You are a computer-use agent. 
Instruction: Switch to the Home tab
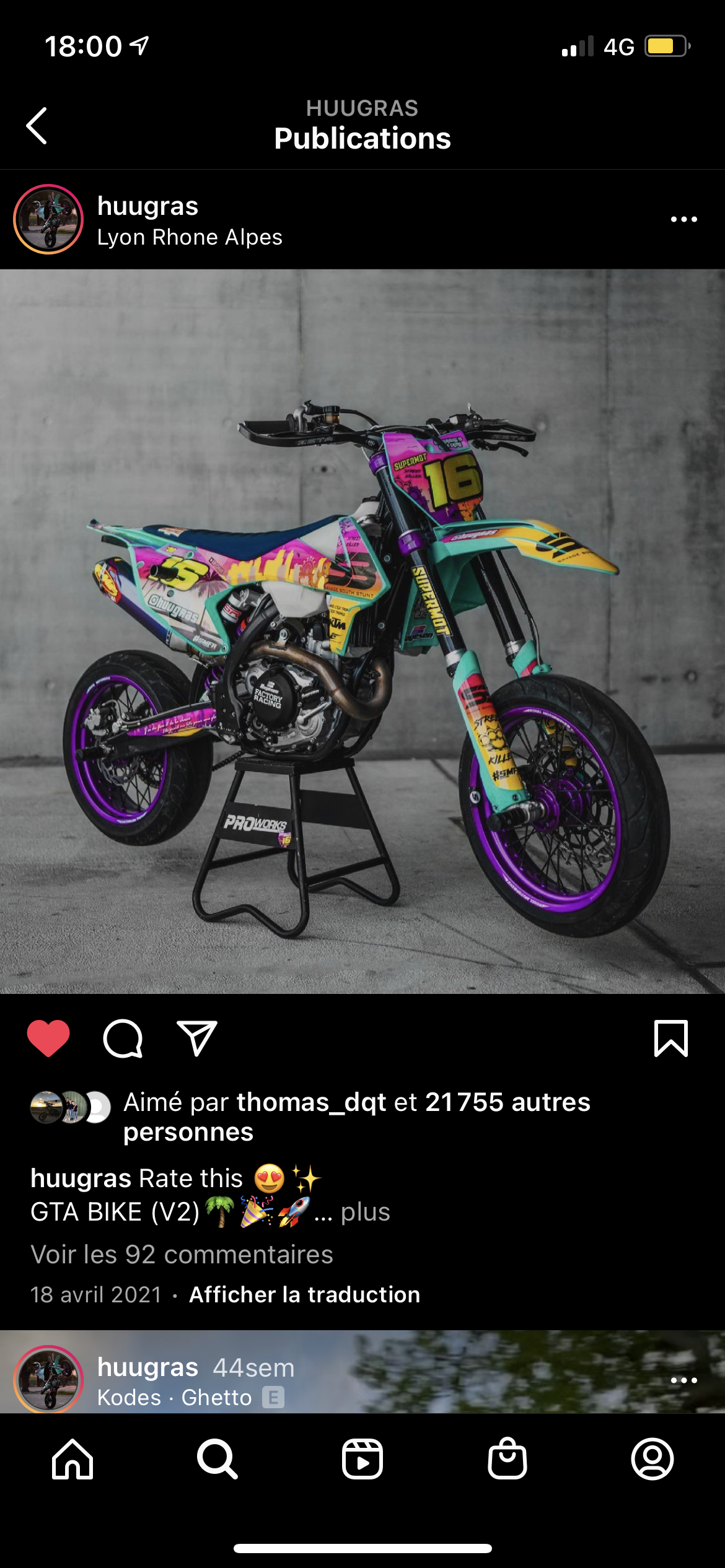coord(72,1459)
